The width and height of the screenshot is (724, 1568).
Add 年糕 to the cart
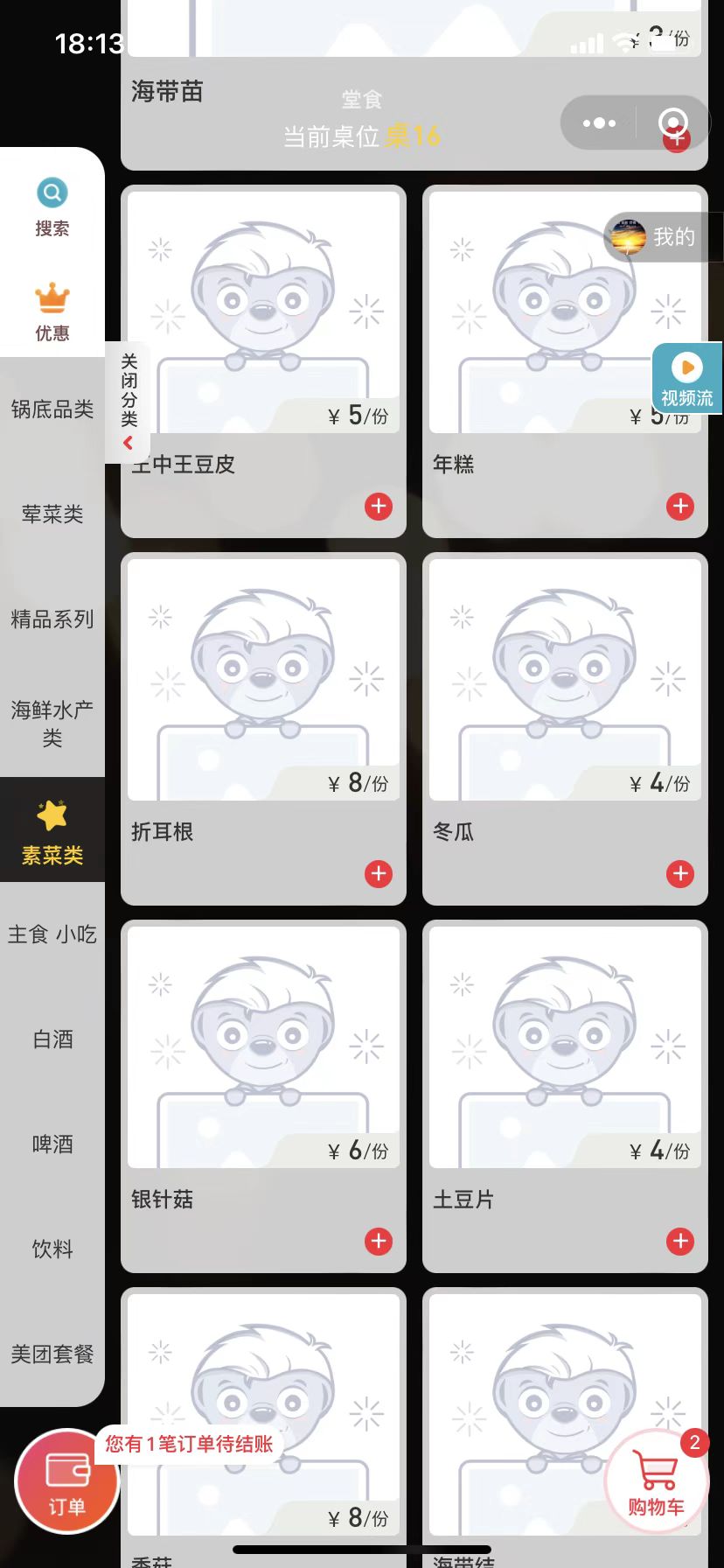(679, 506)
